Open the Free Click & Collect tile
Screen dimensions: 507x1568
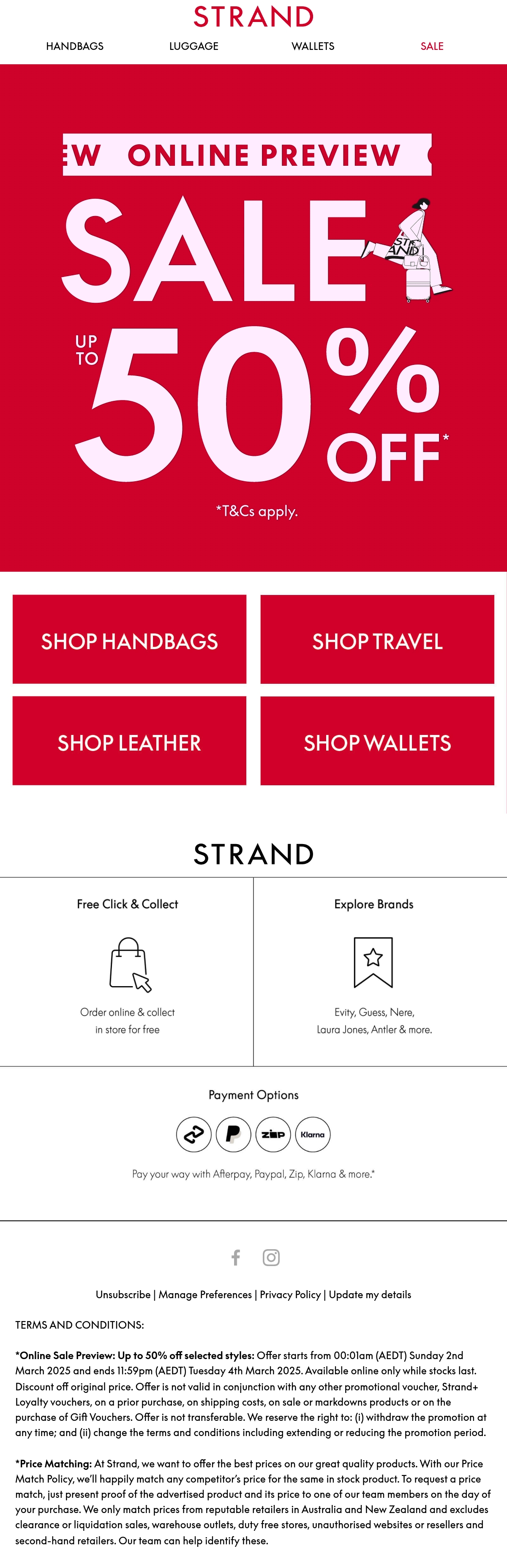click(127, 971)
